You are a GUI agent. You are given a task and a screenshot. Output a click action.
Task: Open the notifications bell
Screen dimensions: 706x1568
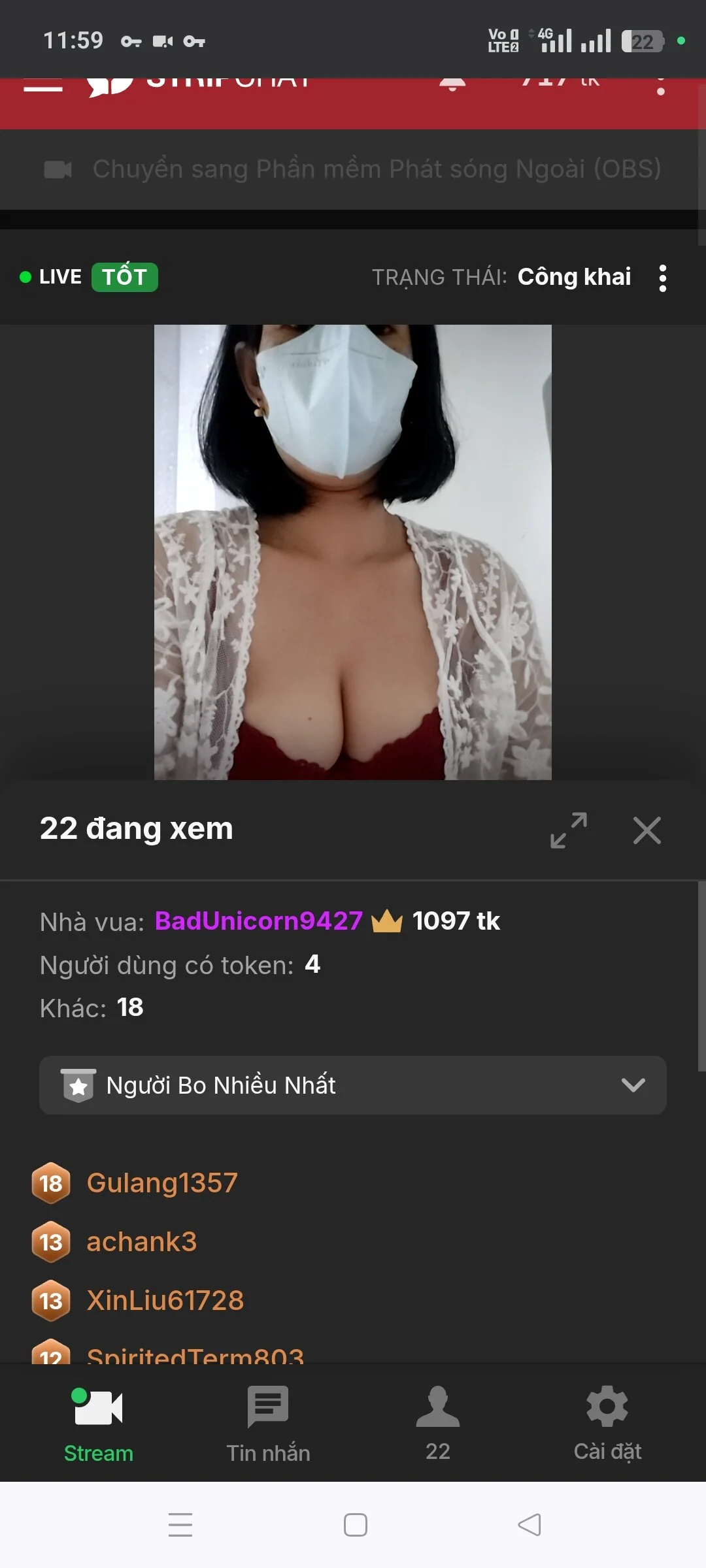452,84
